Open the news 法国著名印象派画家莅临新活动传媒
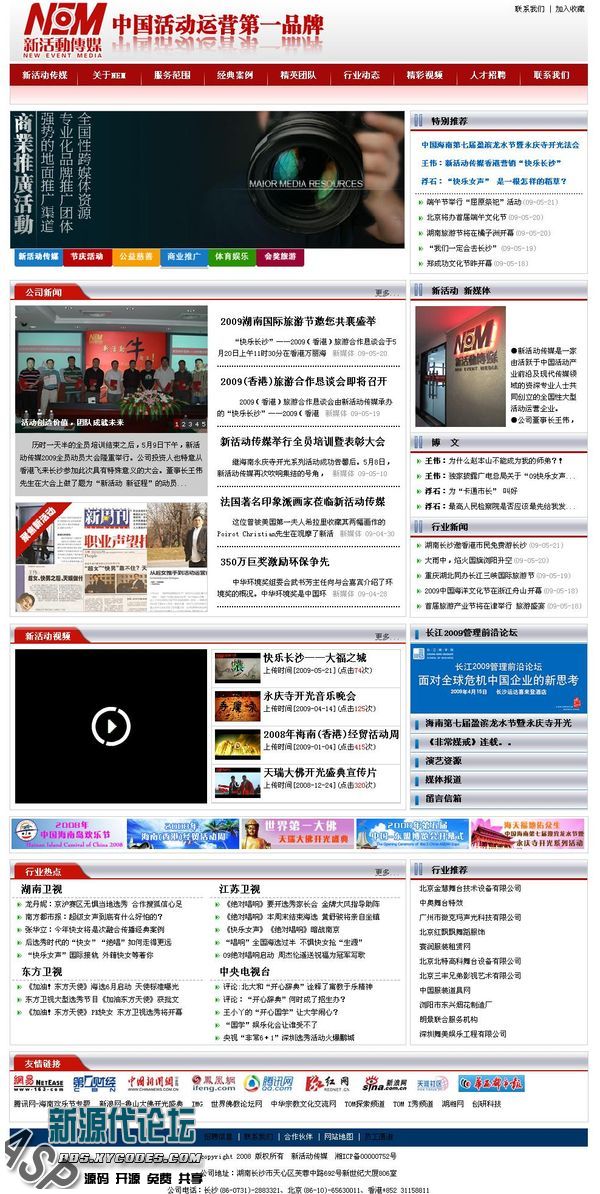This screenshot has height=1194, width=600. pos(302,501)
